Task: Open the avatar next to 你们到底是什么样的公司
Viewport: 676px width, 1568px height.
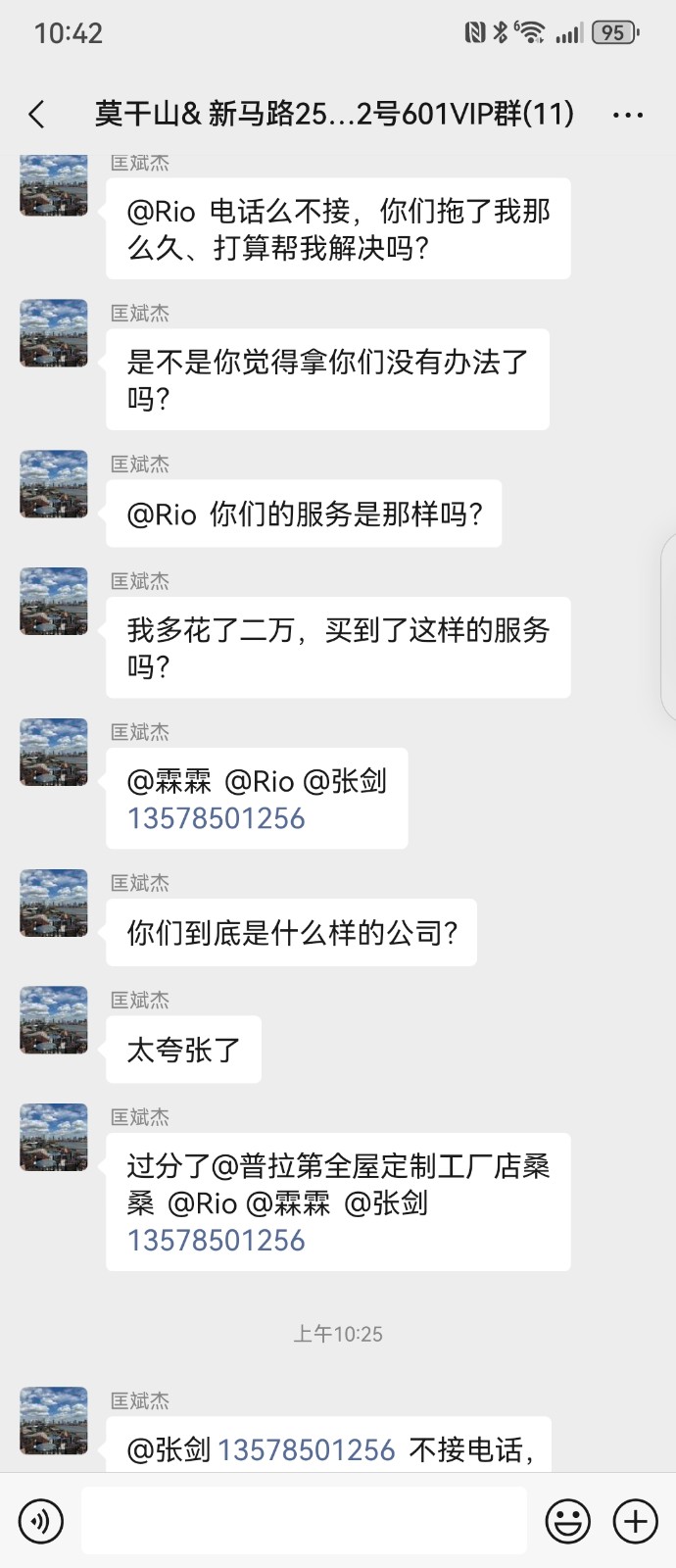Action: [54, 903]
